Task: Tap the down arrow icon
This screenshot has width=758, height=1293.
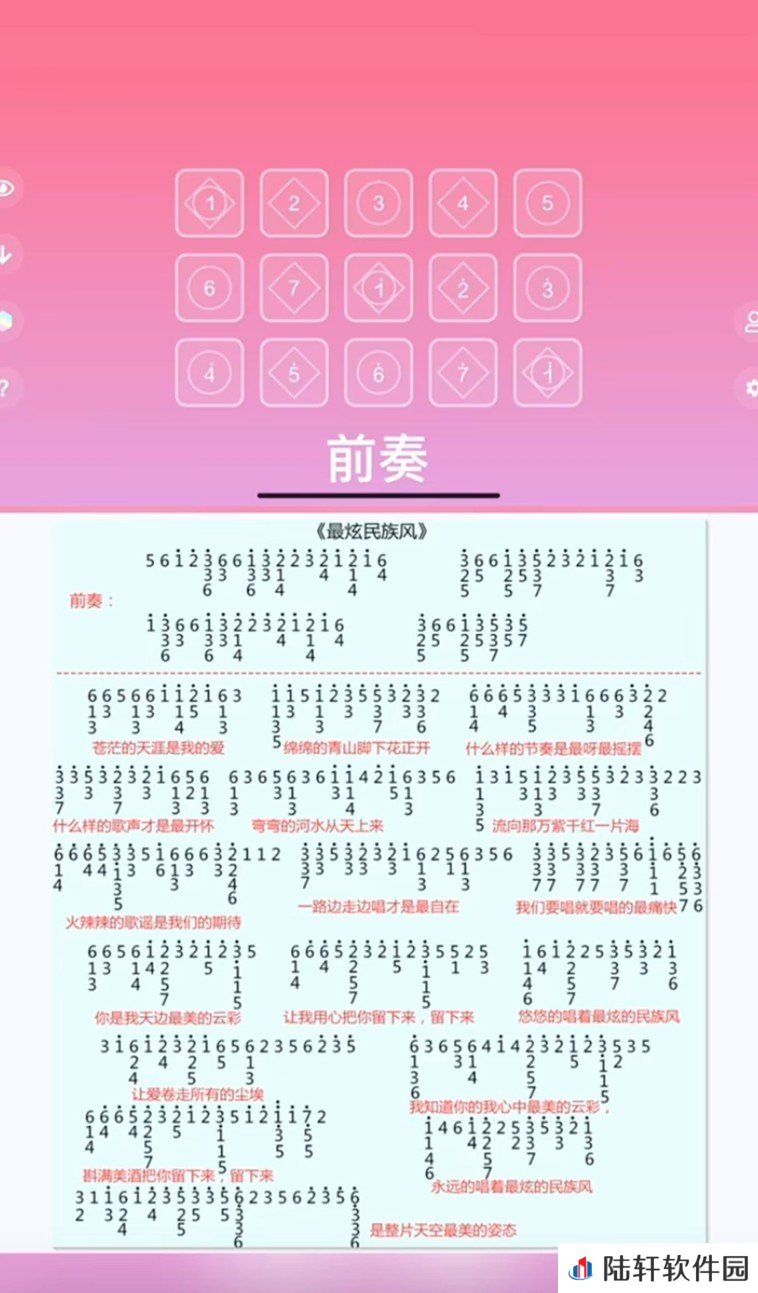Action: coord(6,254)
